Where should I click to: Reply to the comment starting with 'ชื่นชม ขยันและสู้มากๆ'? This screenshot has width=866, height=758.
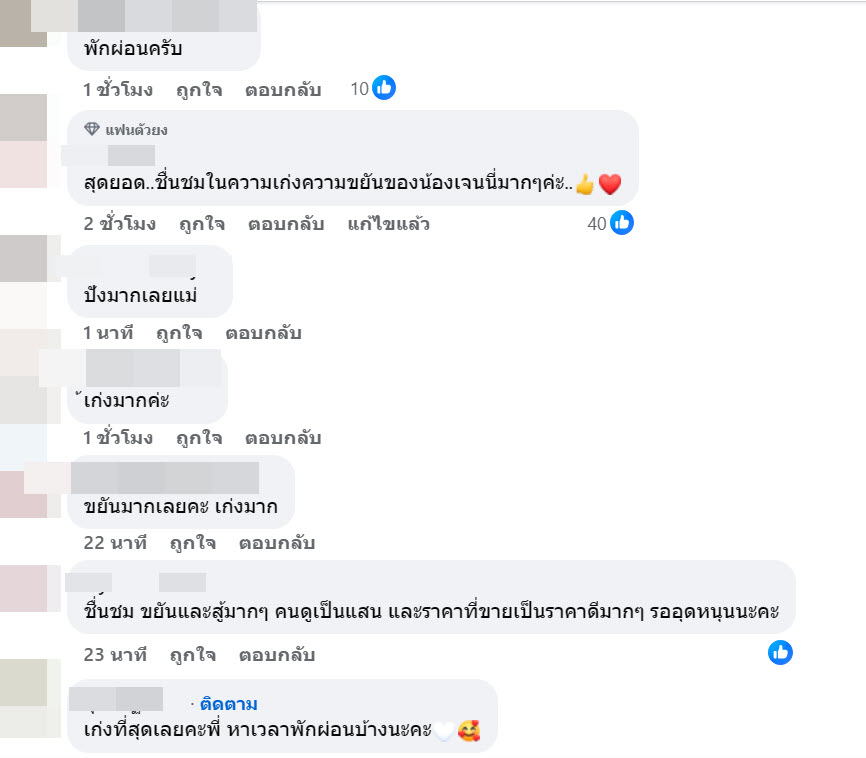tap(277, 655)
